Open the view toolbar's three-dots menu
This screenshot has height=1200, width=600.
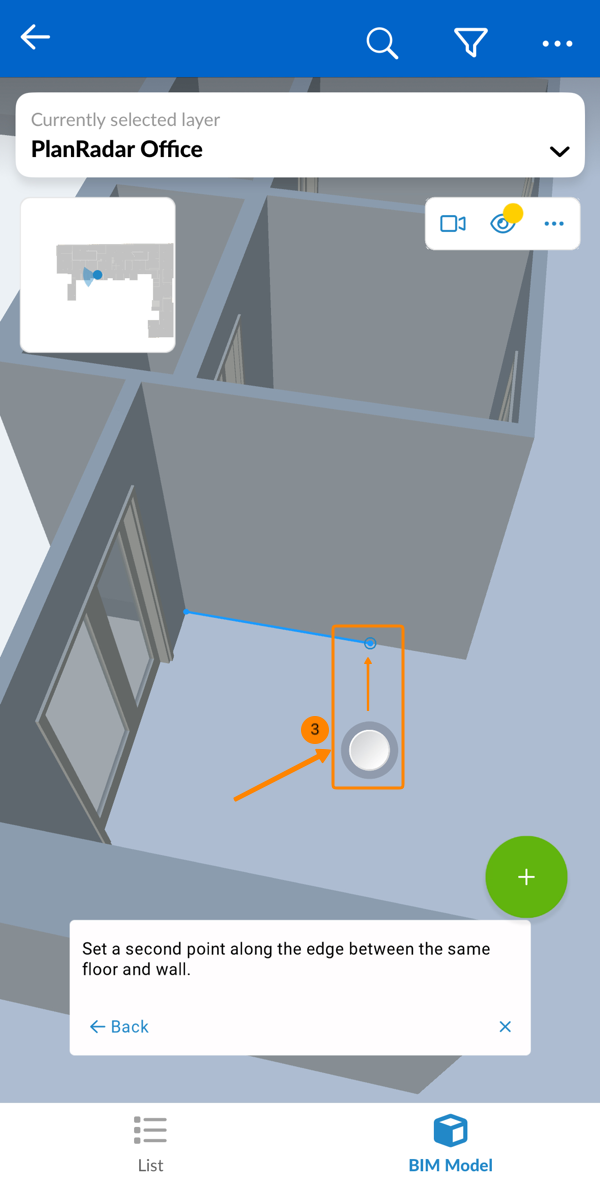coord(554,224)
